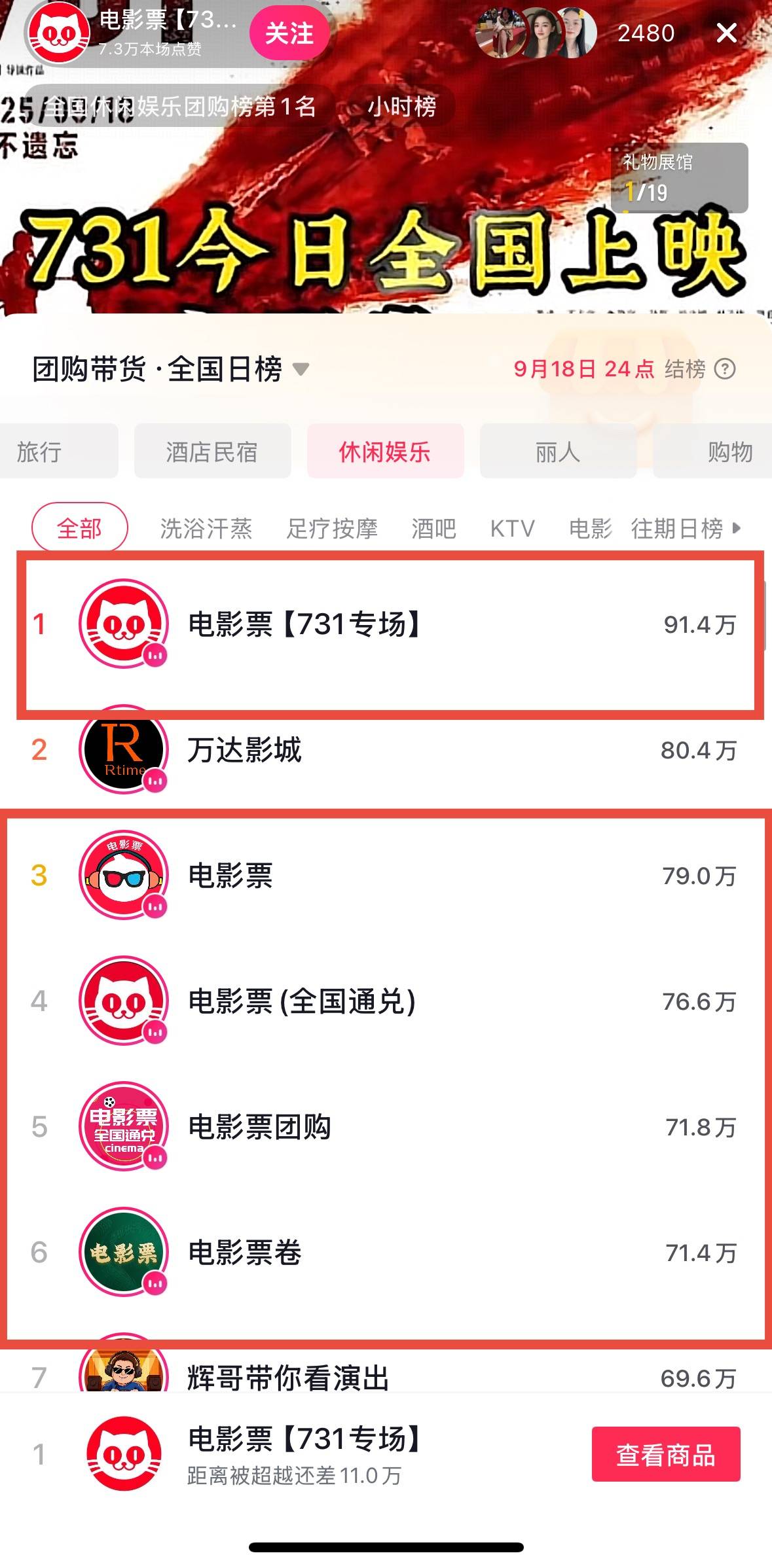
Task: Switch to the 酒店民宿 category
Action: [x=212, y=452]
